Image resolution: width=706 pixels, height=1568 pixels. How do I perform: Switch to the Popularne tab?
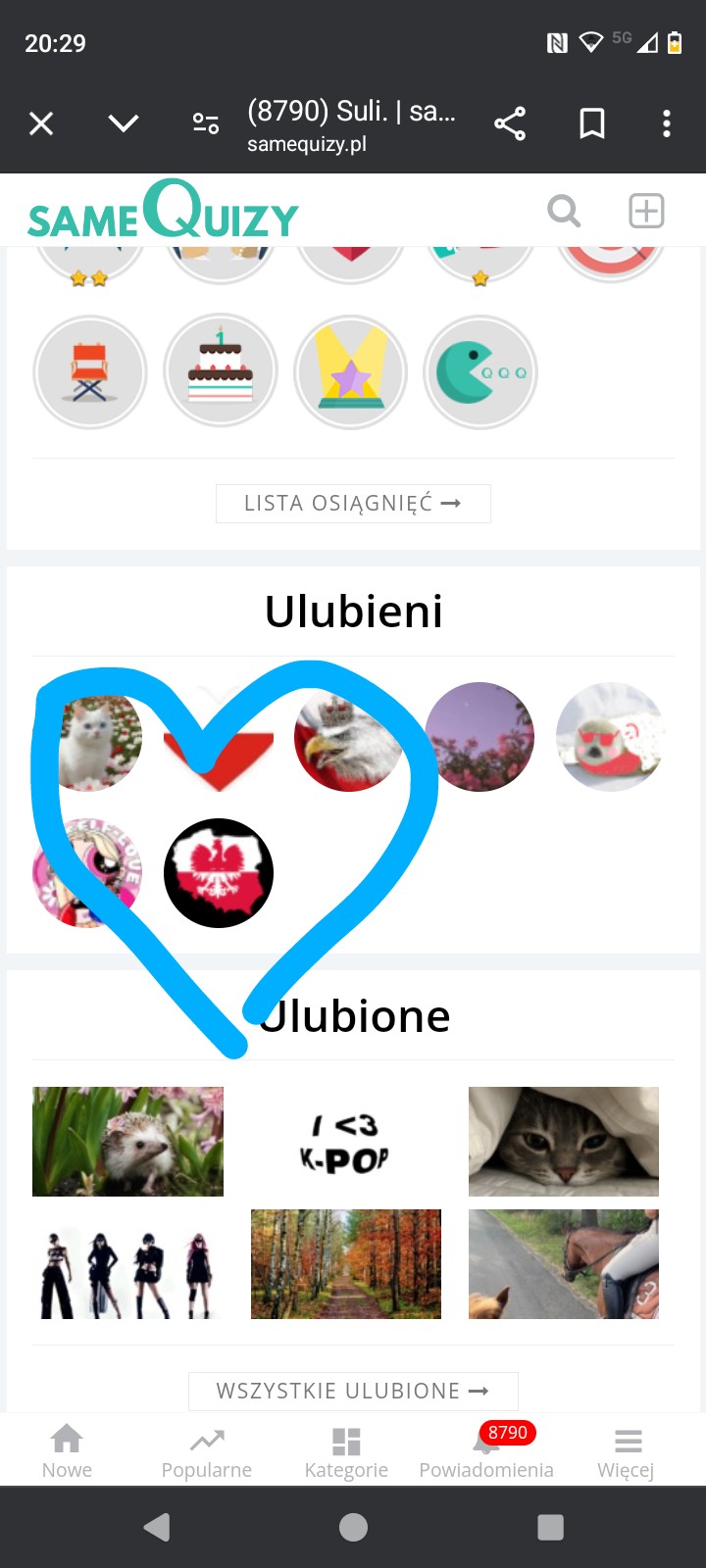point(206,1451)
